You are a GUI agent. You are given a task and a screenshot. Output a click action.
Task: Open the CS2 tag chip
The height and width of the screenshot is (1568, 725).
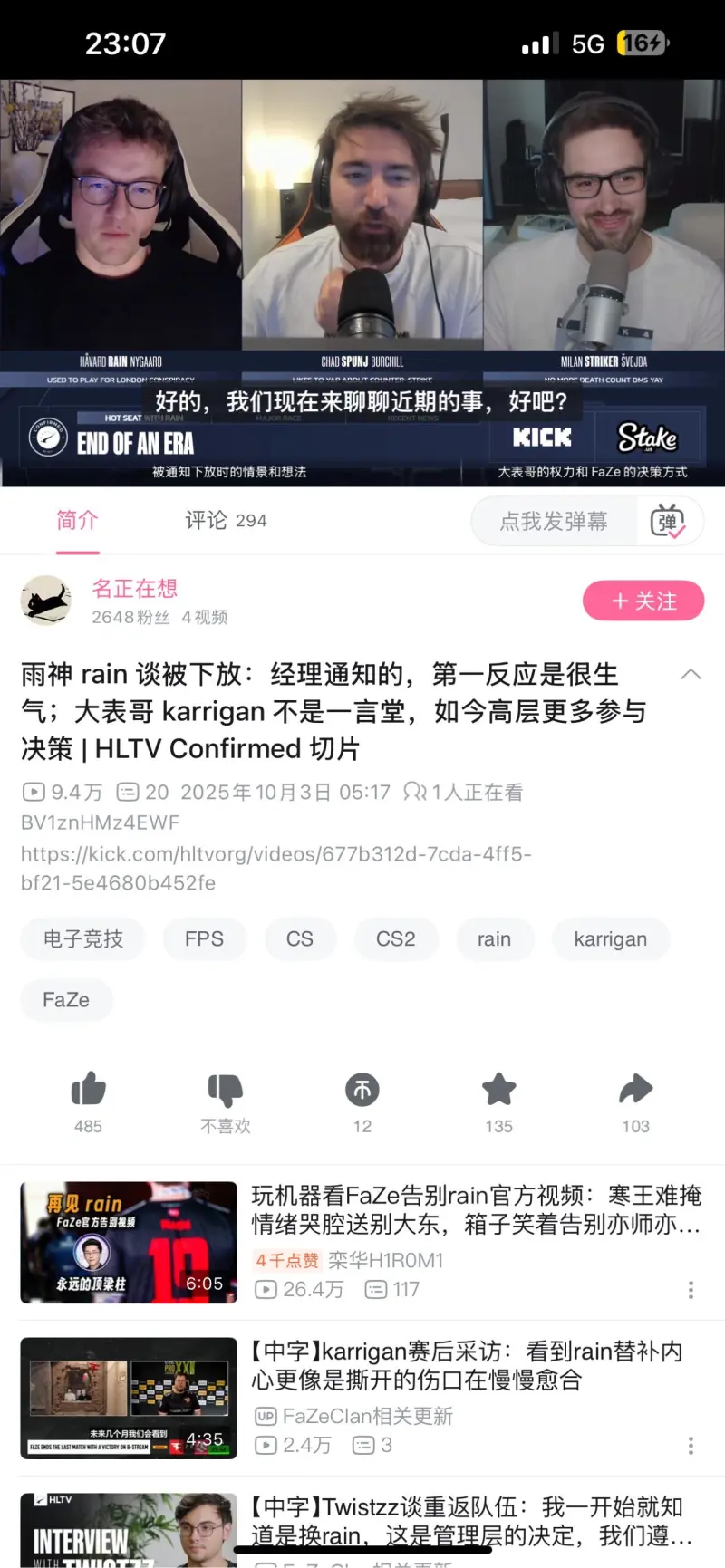[x=395, y=938]
